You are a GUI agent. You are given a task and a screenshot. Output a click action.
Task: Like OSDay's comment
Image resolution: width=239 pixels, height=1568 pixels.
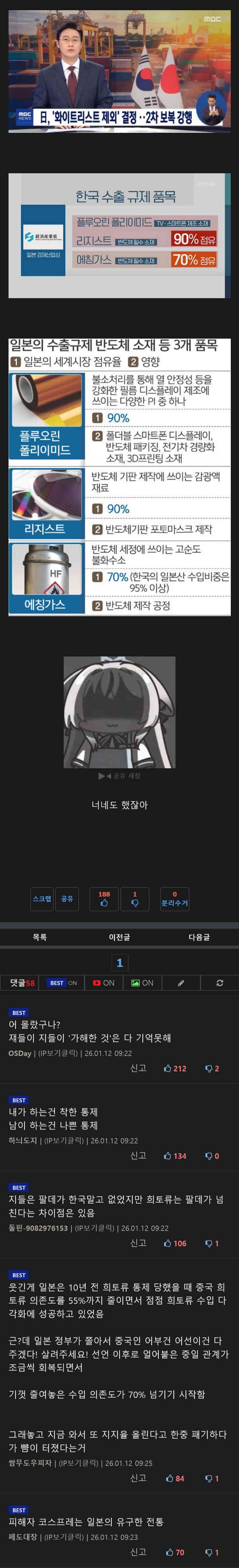pos(175,1068)
